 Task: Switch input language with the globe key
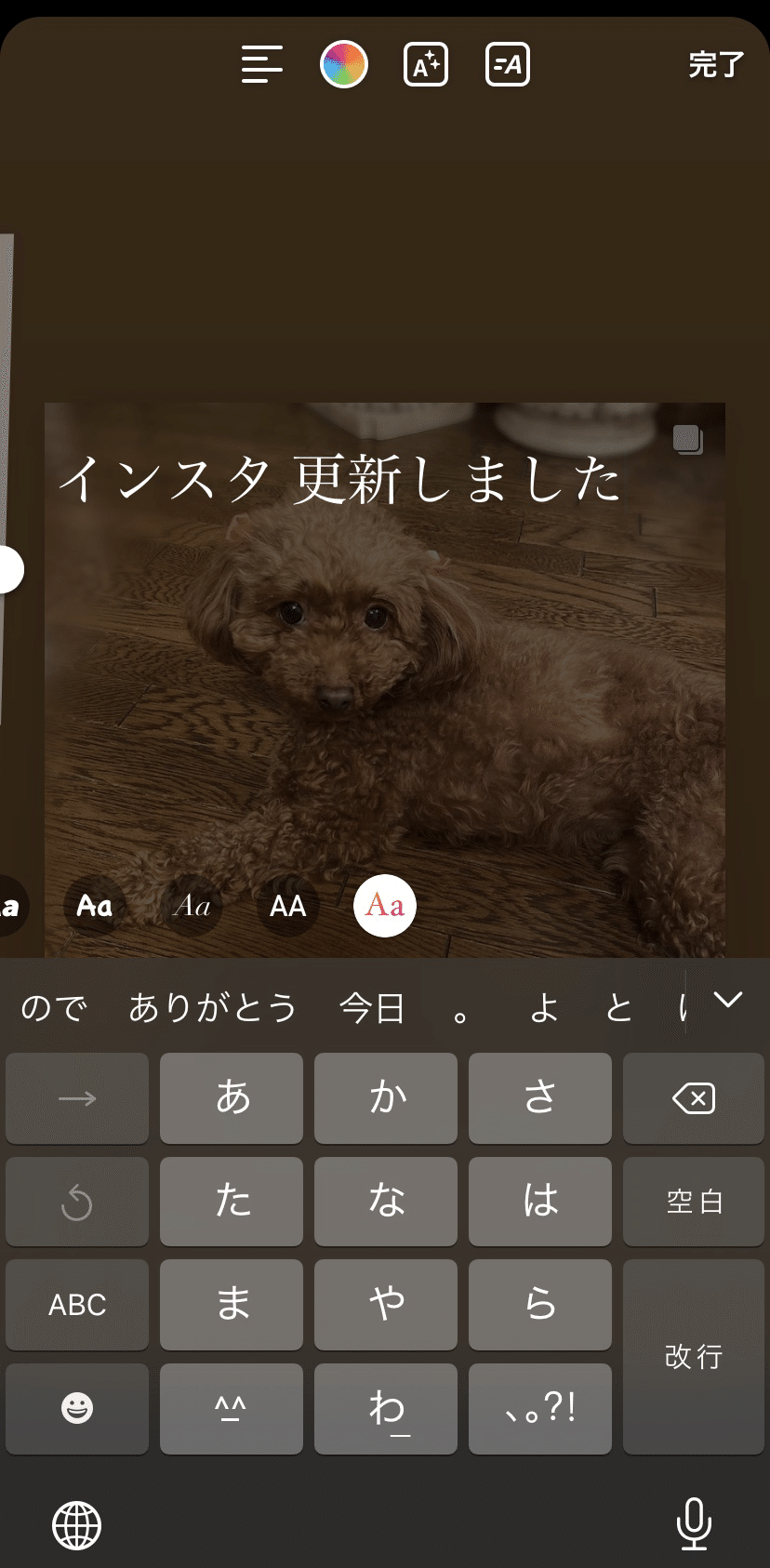point(76,1526)
